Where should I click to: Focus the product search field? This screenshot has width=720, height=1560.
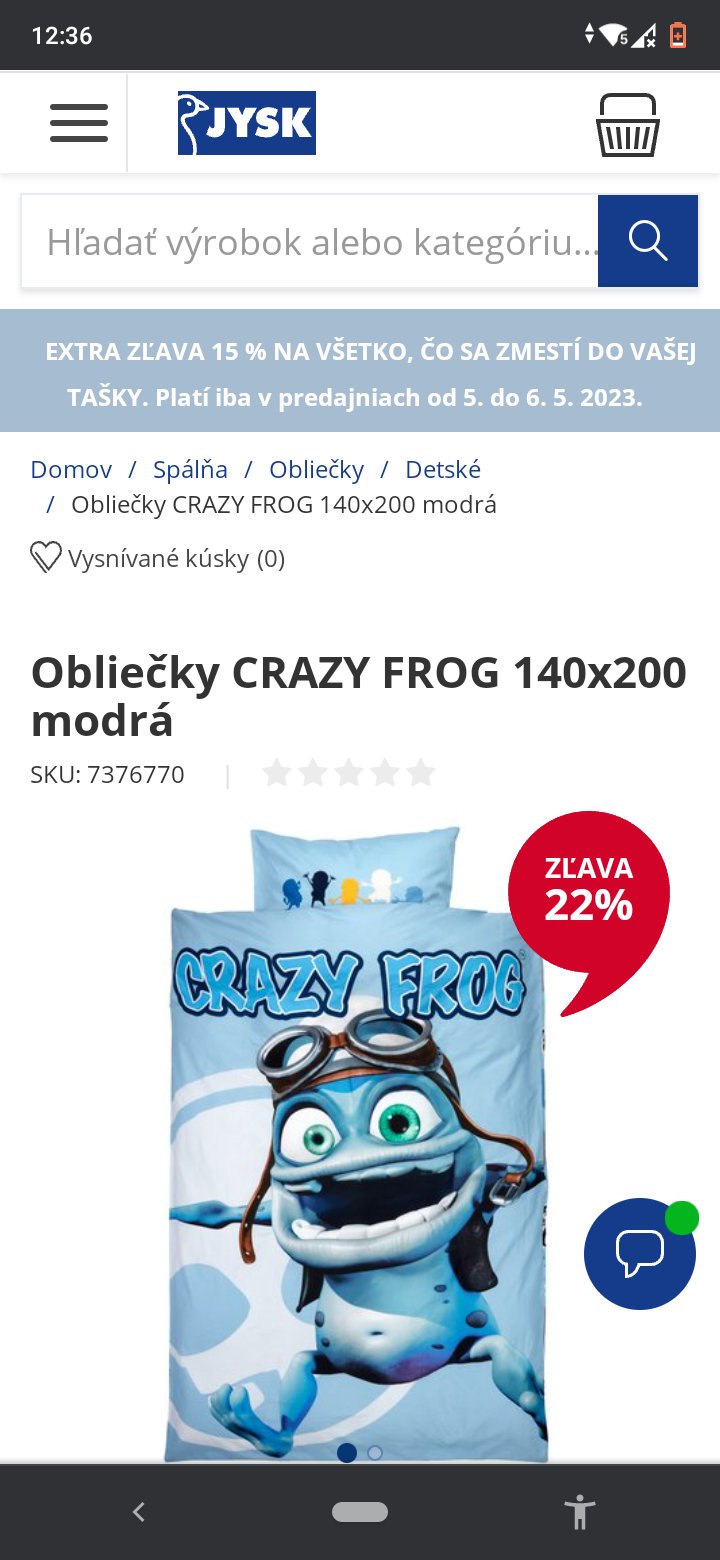(x=310, y=242)
